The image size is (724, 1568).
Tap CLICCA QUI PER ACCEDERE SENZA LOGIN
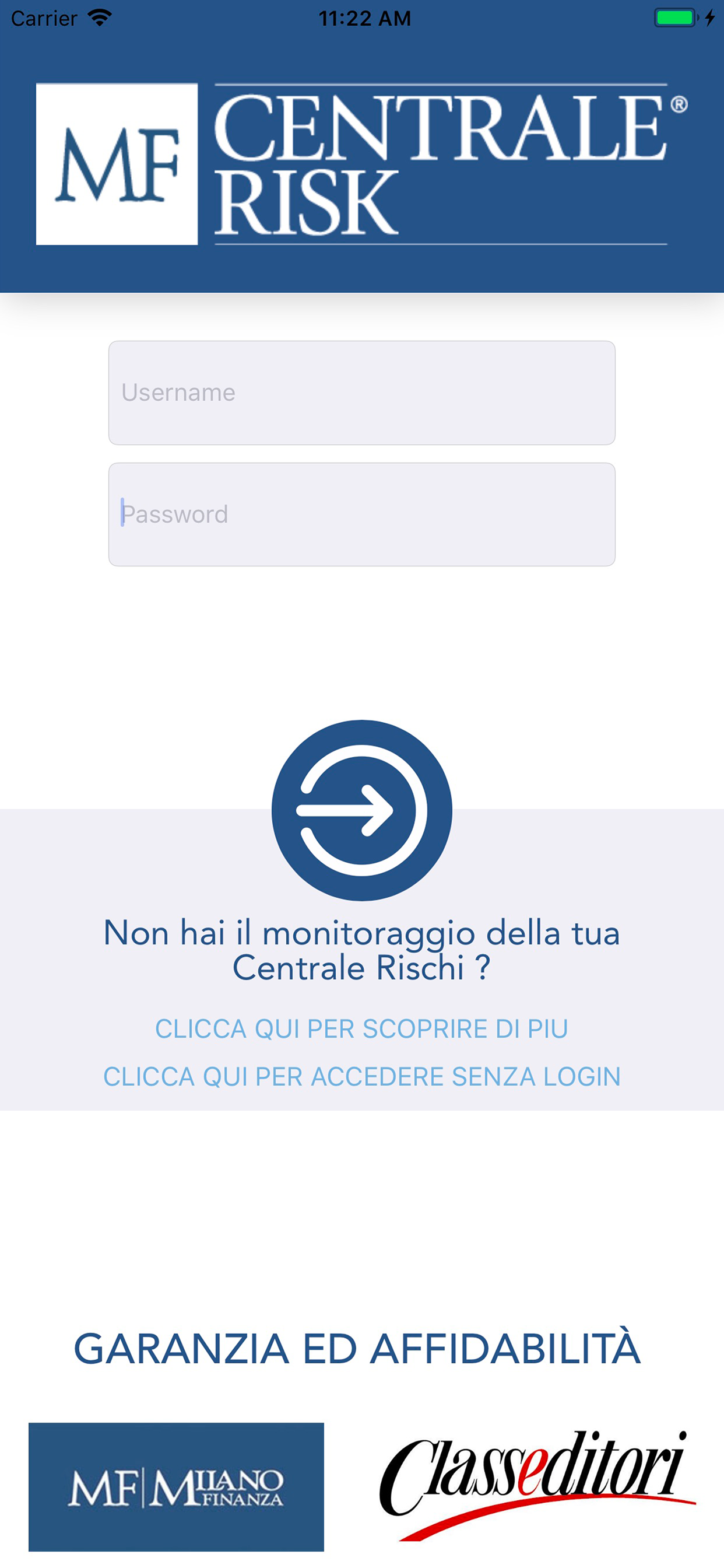362,1076
